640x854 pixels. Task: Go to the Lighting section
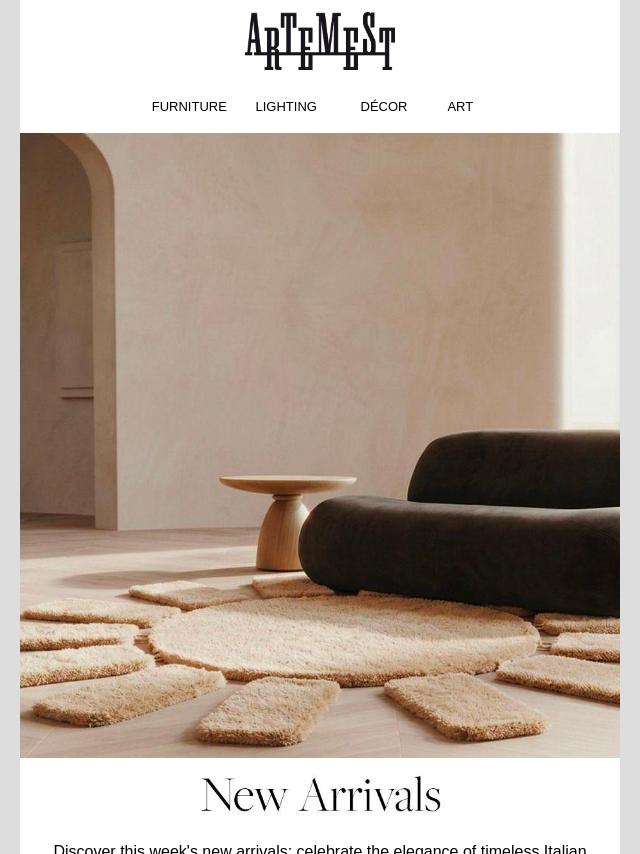pyautogui.click(x=286, y=107)
